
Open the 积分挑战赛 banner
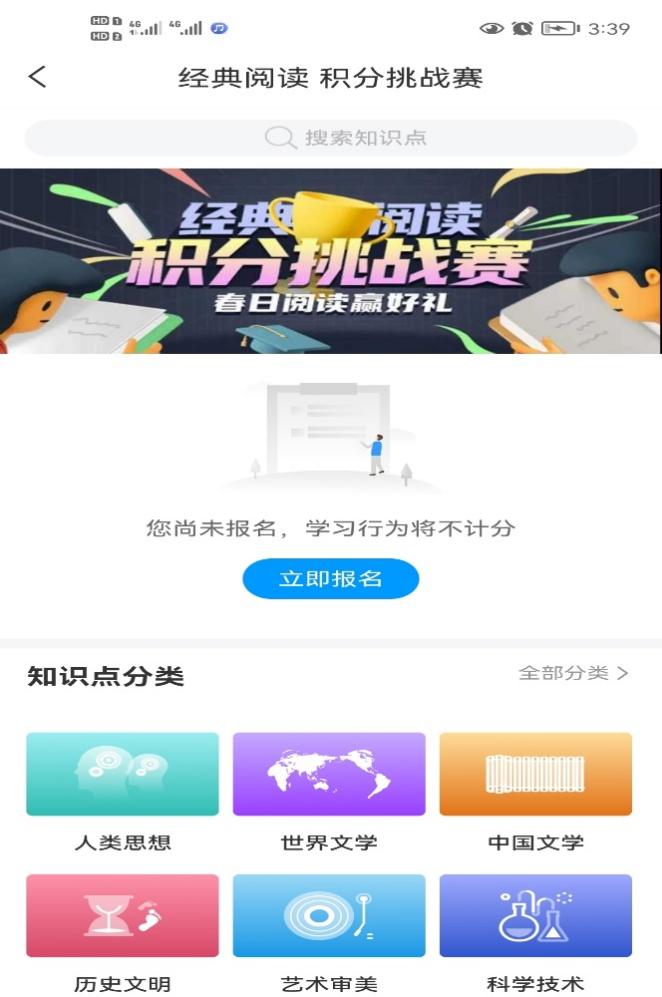pos(330,260)
